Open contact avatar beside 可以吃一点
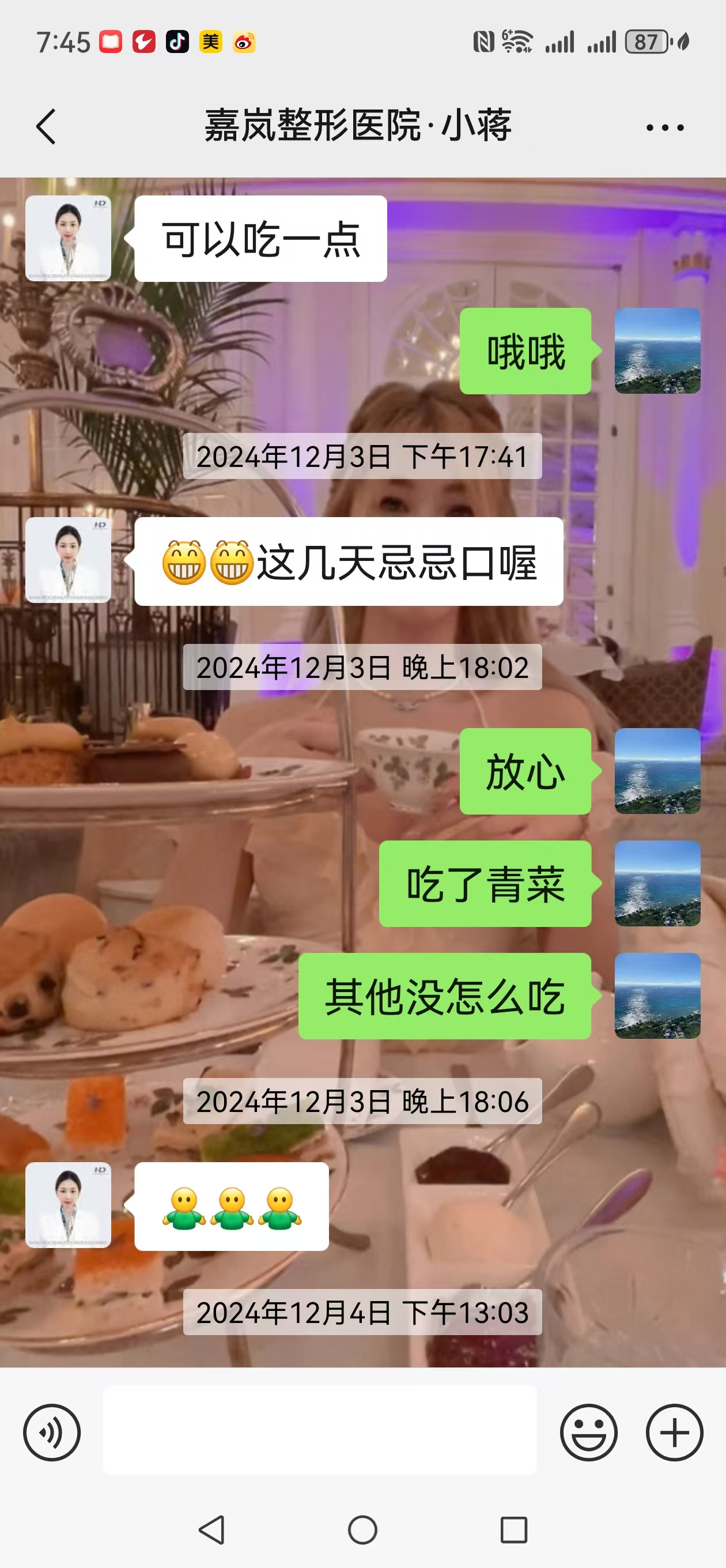 click(x=68, y=238)
